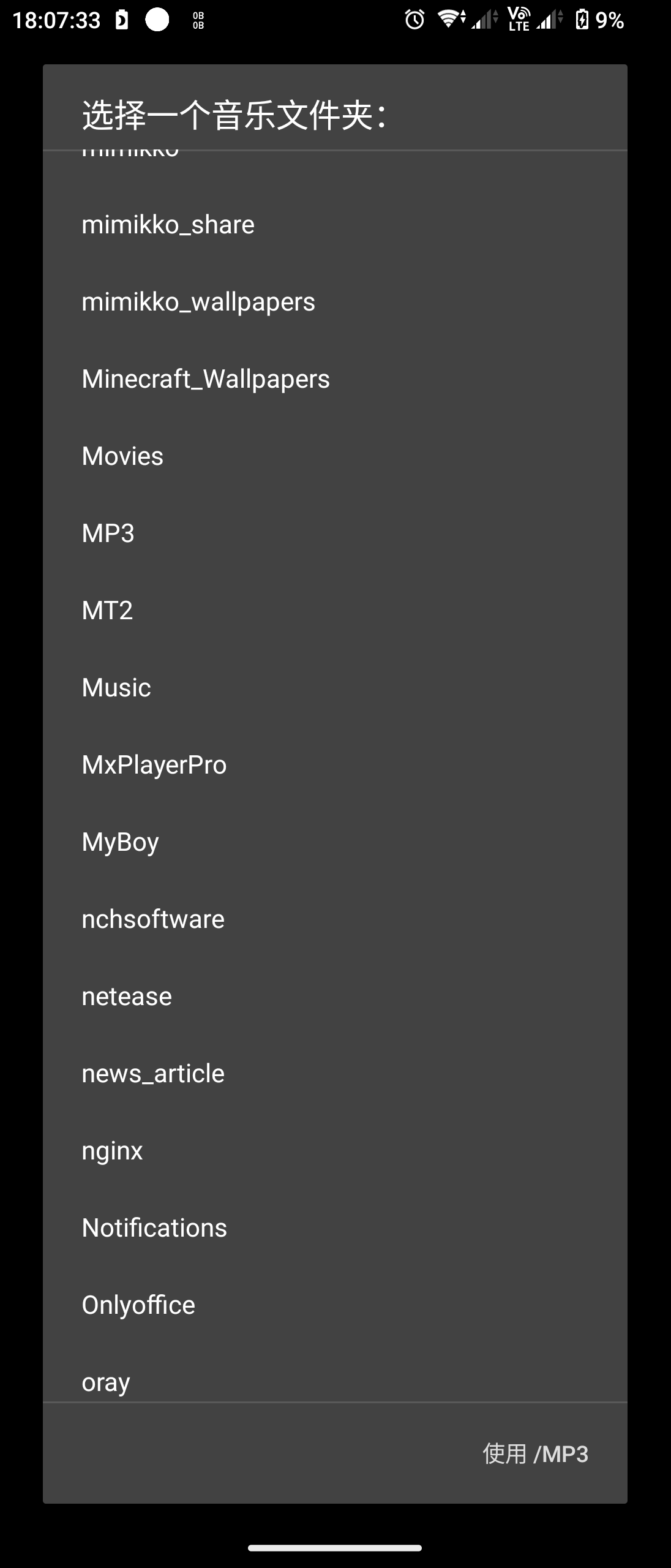The height and width of the screenshot is (1568, 671).
Task: Tap the Wi-Fi status icon
Action: coord(451,20)
